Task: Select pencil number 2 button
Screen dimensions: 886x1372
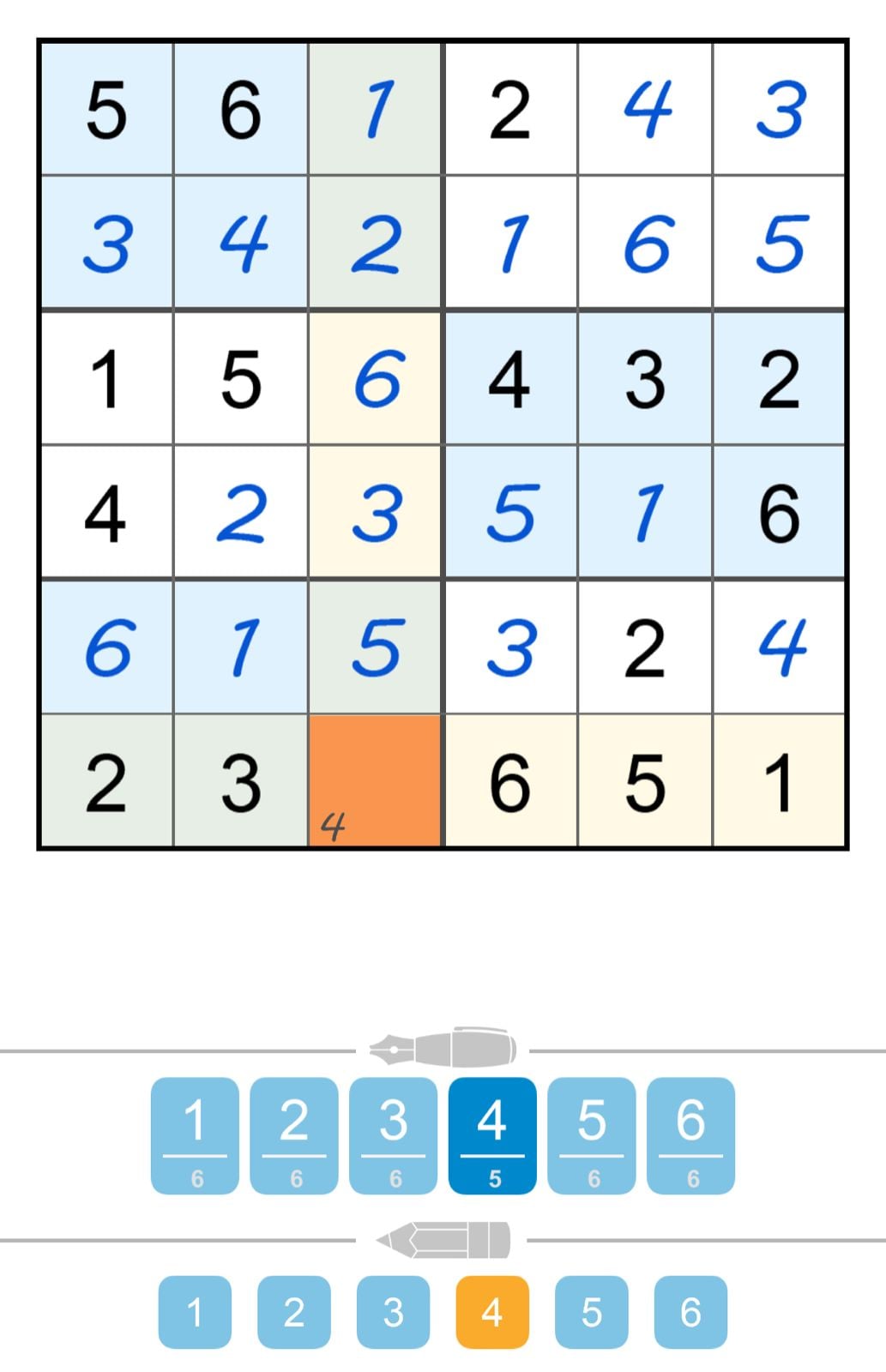Action: (x=294, y=1310)
